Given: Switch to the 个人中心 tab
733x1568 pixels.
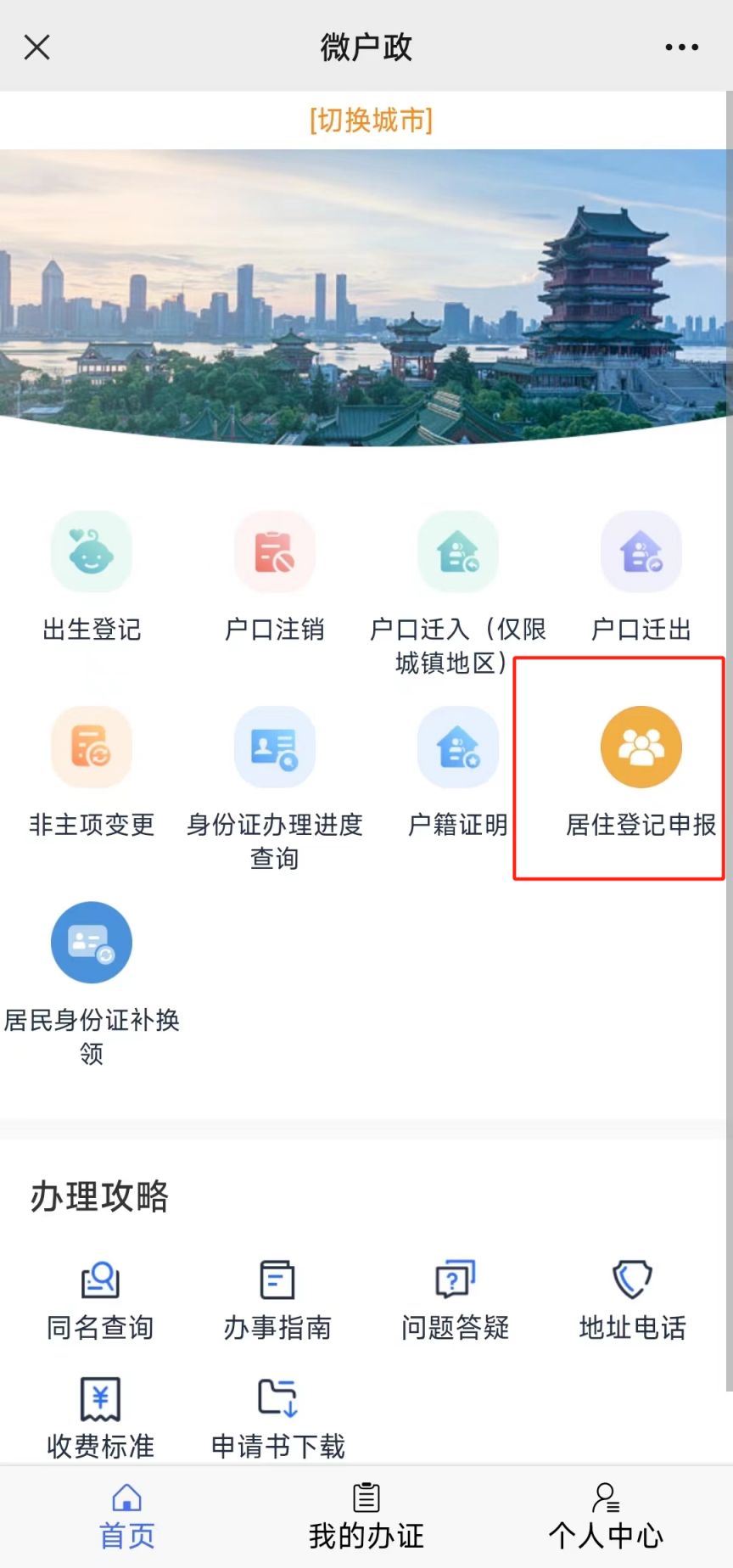Looking at the screenshot, I should (x=606, y=1517).
